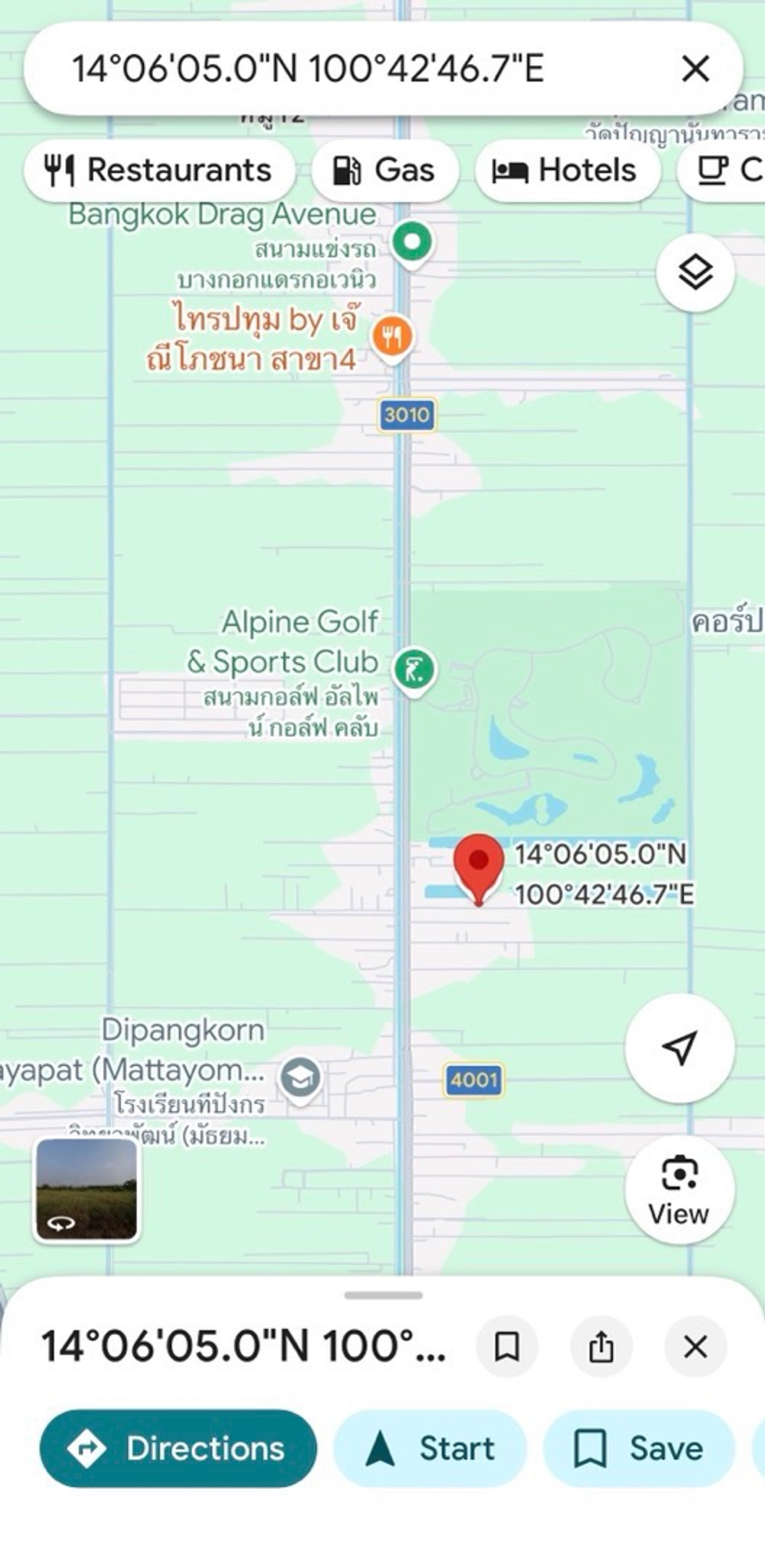
Task: Open the map layers selector
Action: [695, 273]
